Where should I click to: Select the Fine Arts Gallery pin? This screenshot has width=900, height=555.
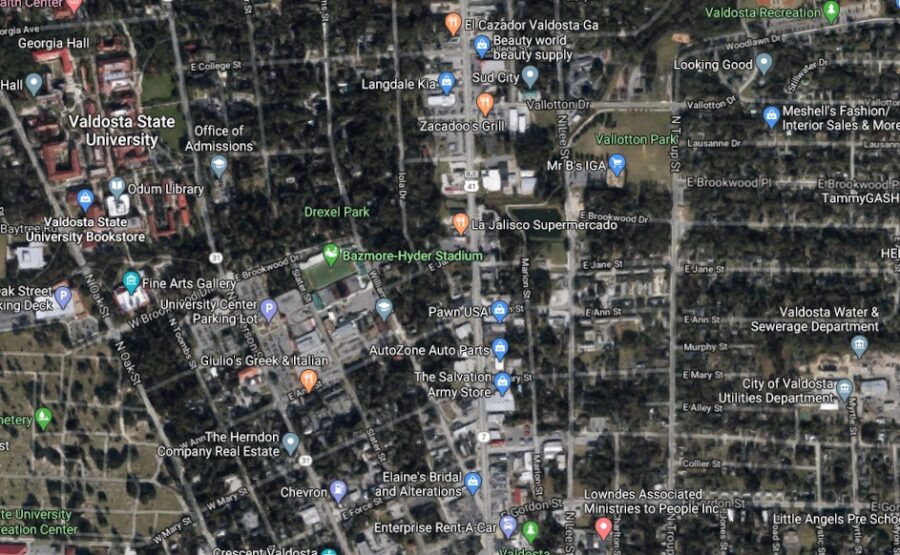tap(131, 282)
